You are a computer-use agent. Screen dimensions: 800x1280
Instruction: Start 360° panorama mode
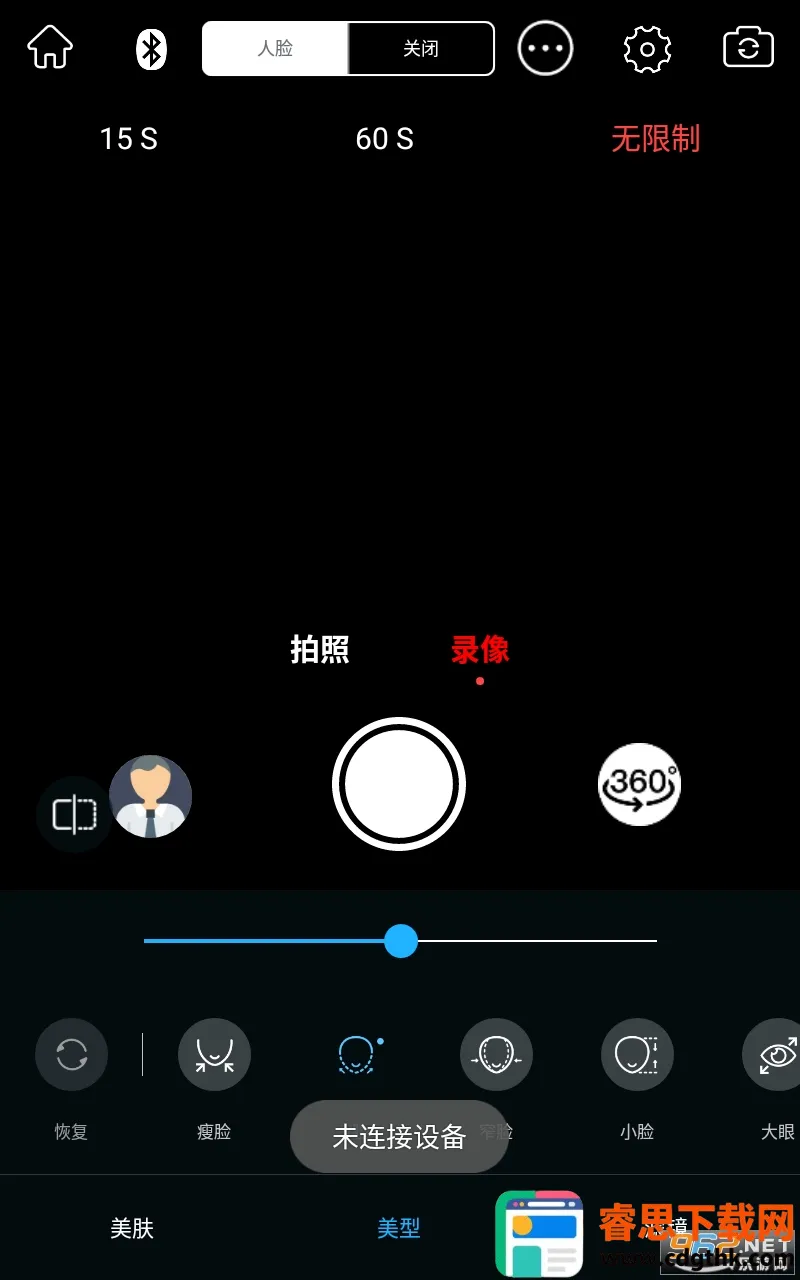click(x=639, y=784)
